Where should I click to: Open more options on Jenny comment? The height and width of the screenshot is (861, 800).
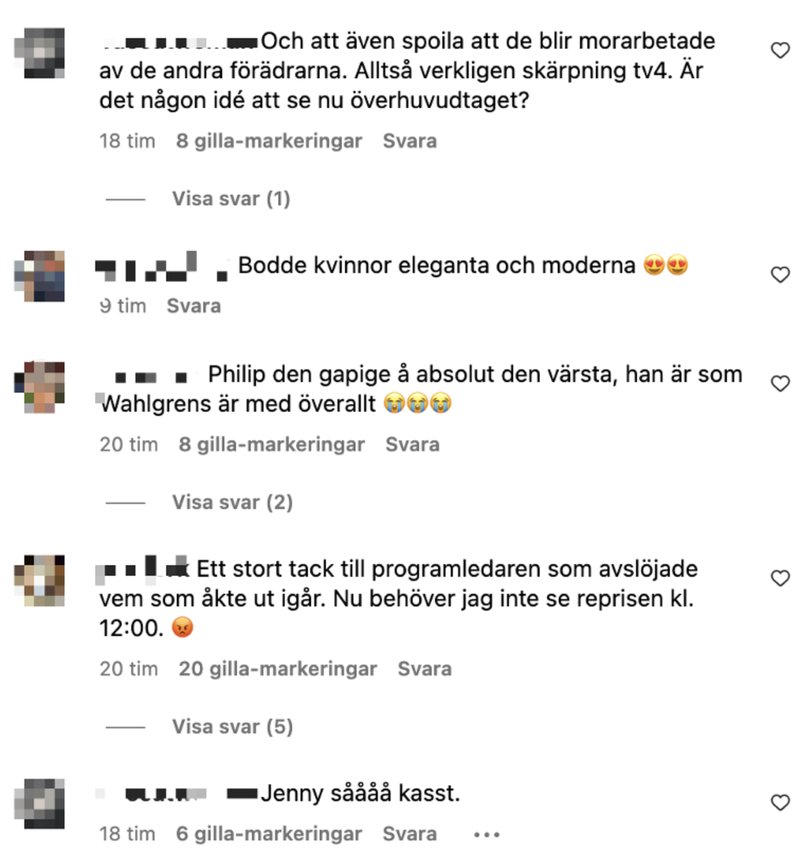[x=485, y=833]
